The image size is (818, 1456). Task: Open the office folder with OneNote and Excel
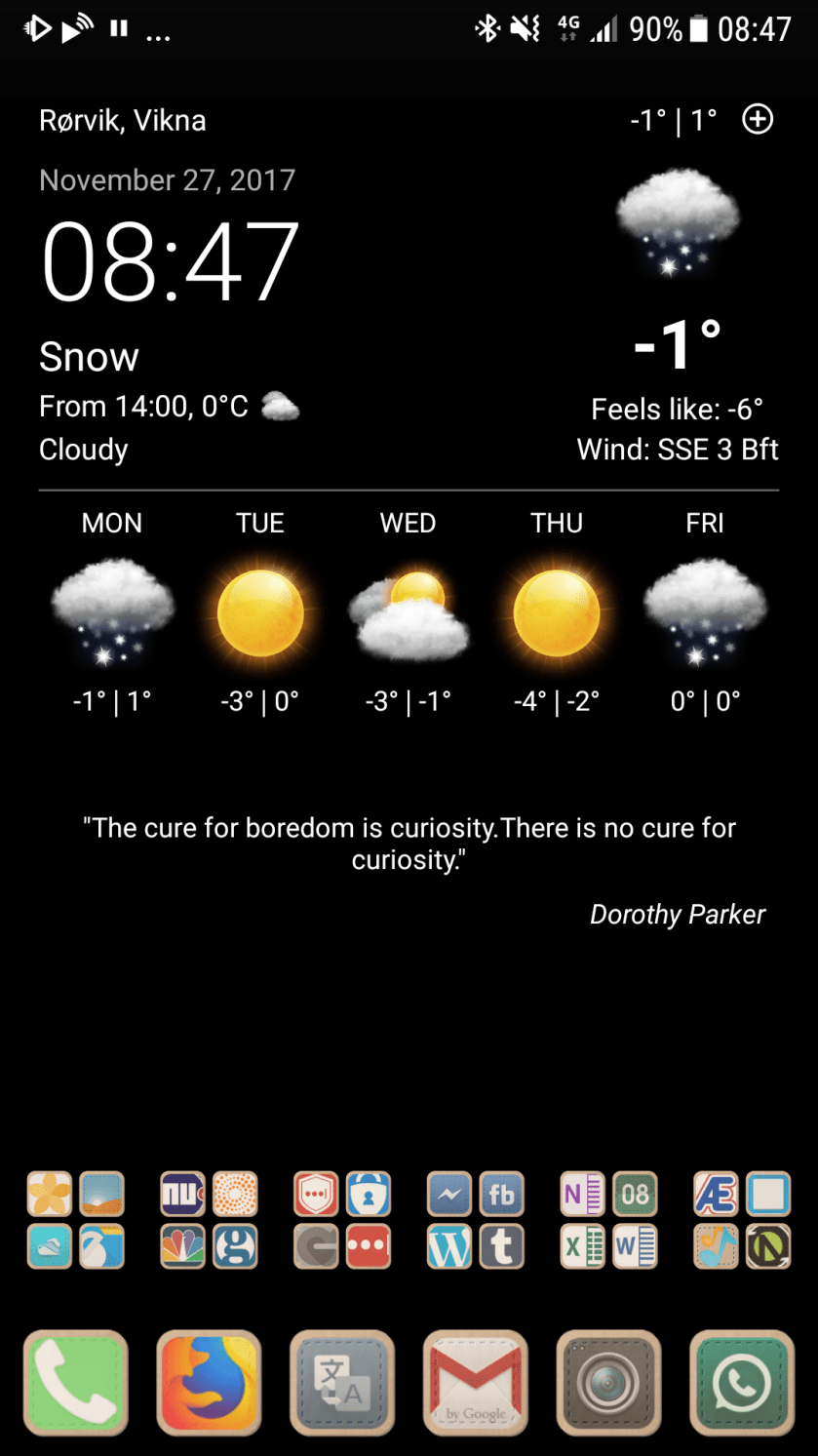(608, 1220)
